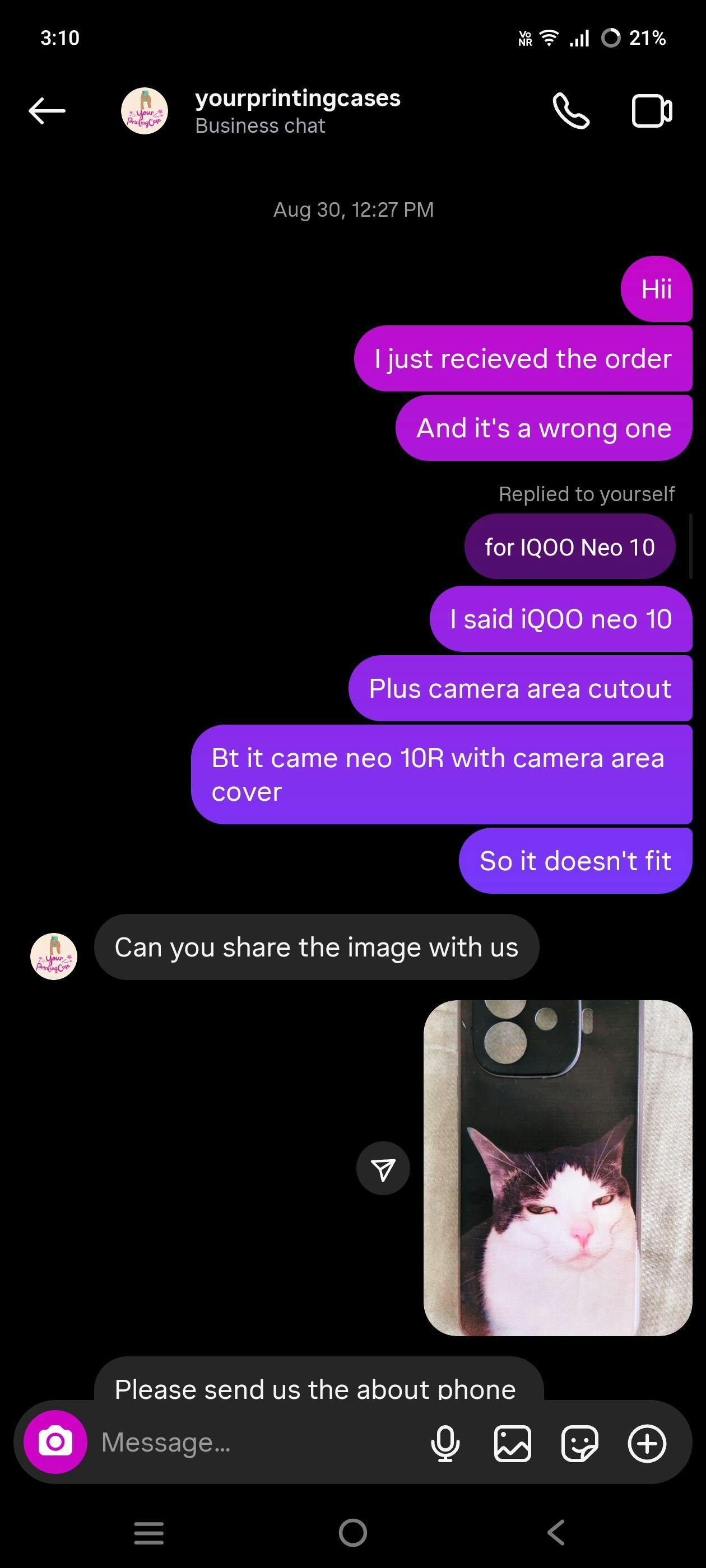
Task: Pick a photo from the gallery
Action: pyautogui.click(x=512, y=1443)
